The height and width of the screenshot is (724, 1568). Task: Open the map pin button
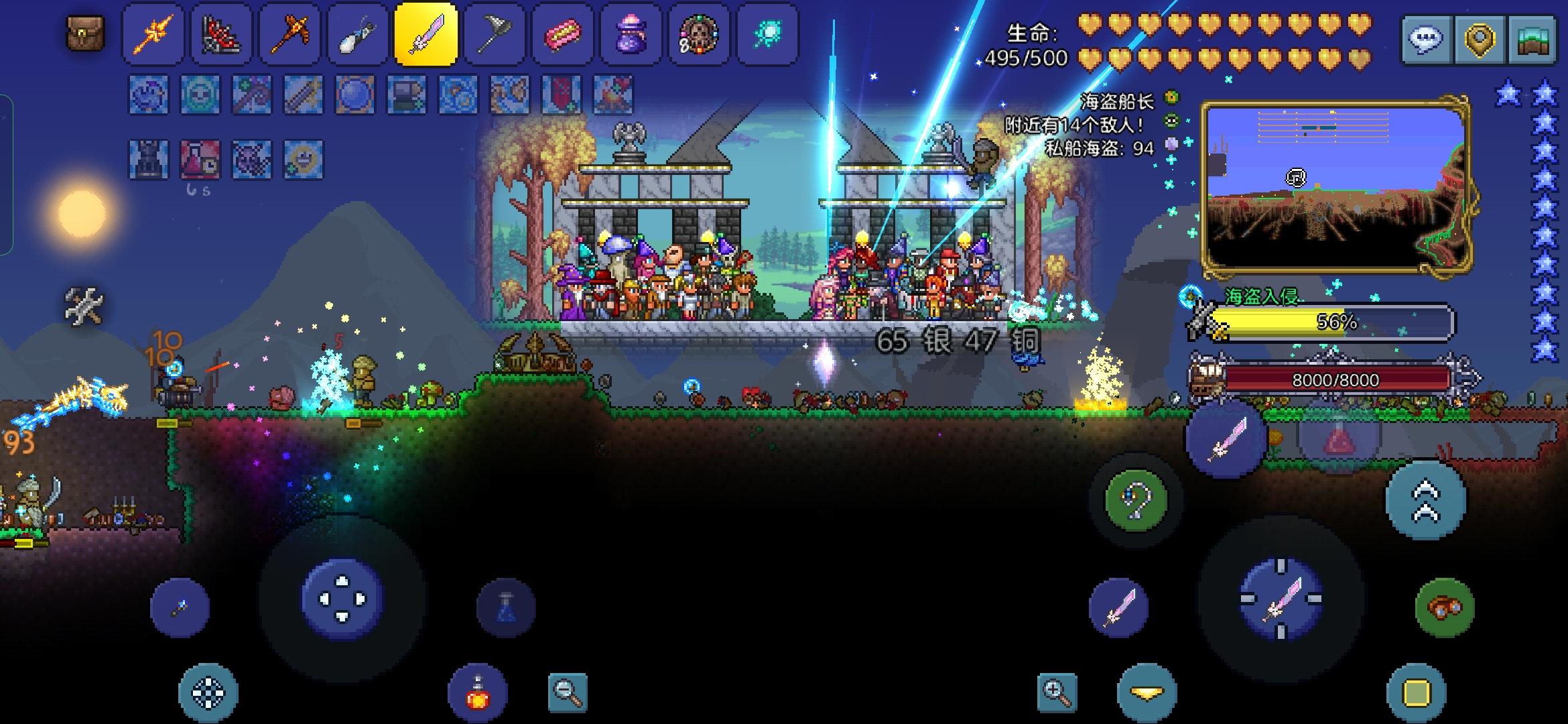coord(1480,40)
